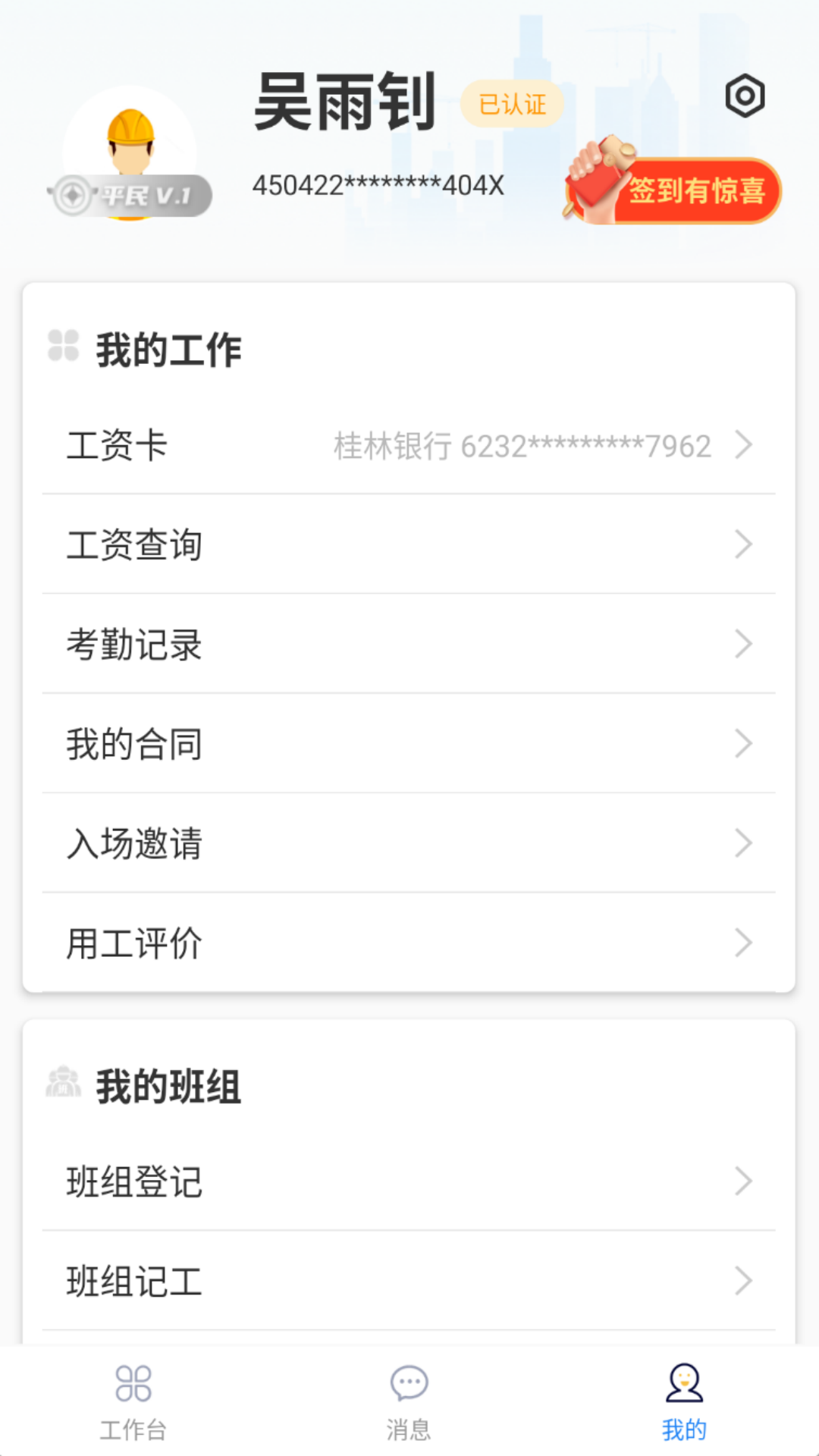Tap the masked ID number 450422
The height and width of the screenshot is (1456, 819).
378,183
